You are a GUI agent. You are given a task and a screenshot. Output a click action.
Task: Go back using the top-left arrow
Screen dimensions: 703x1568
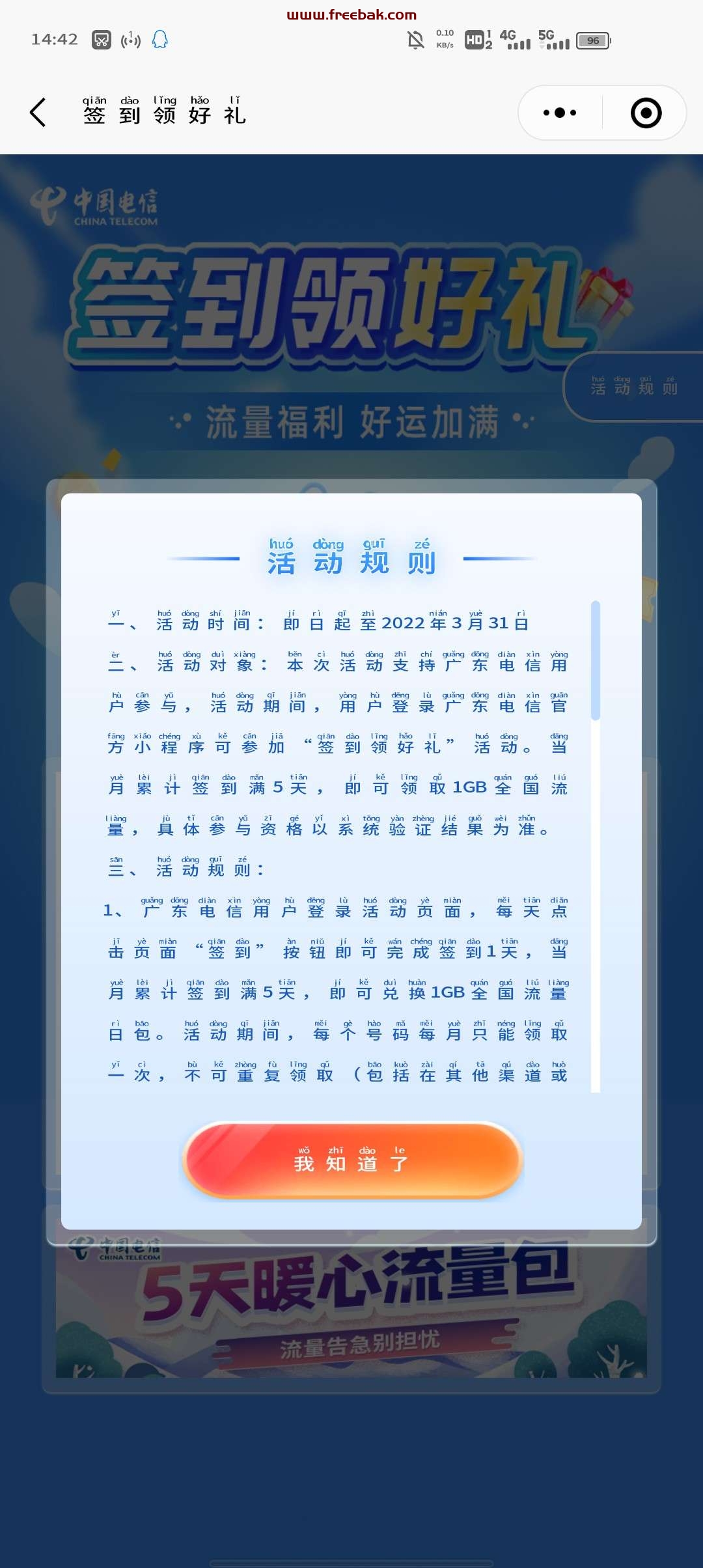[38, 113]
